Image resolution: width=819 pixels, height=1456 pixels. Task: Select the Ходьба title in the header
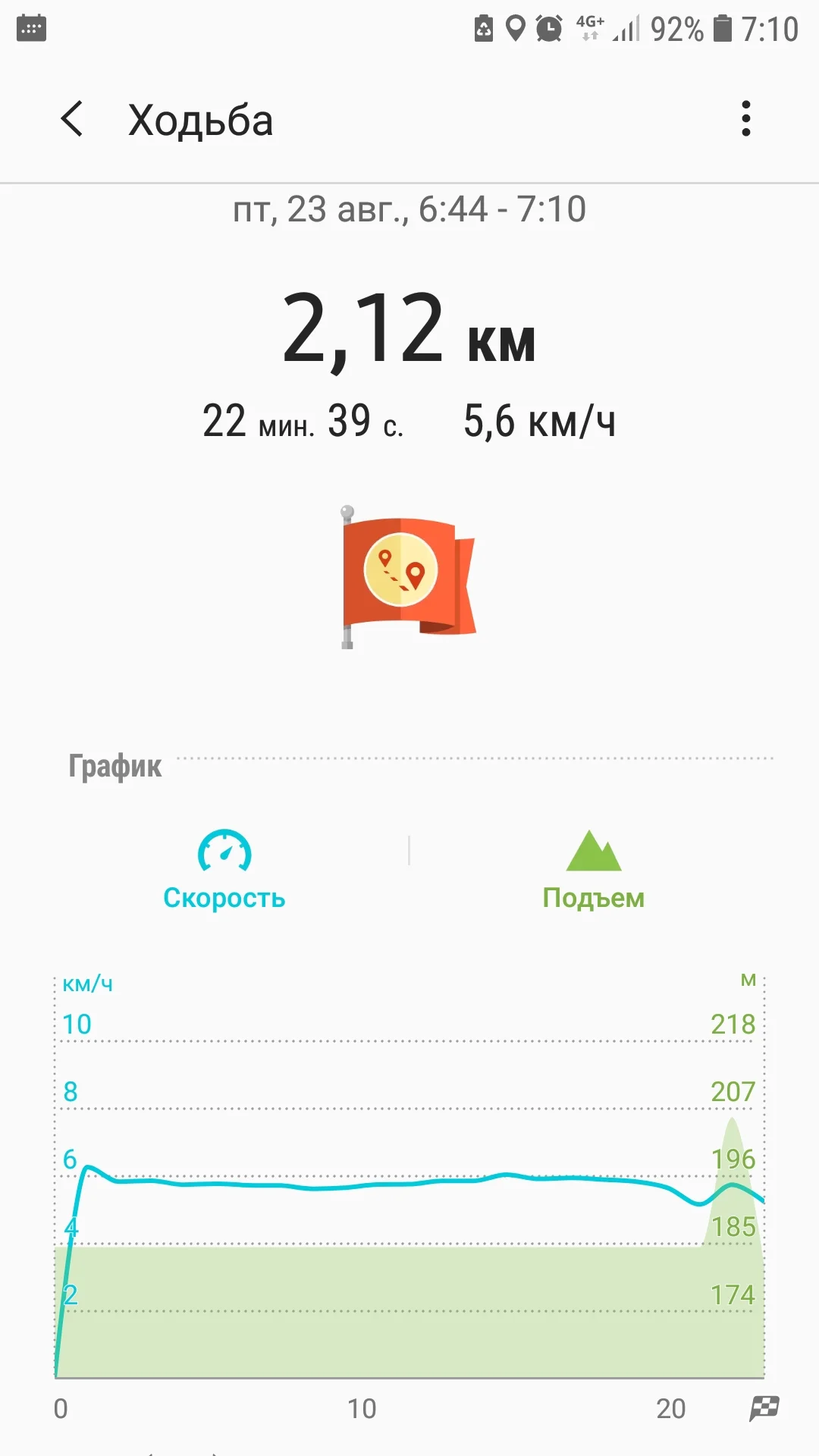click(x=200, y=120)
